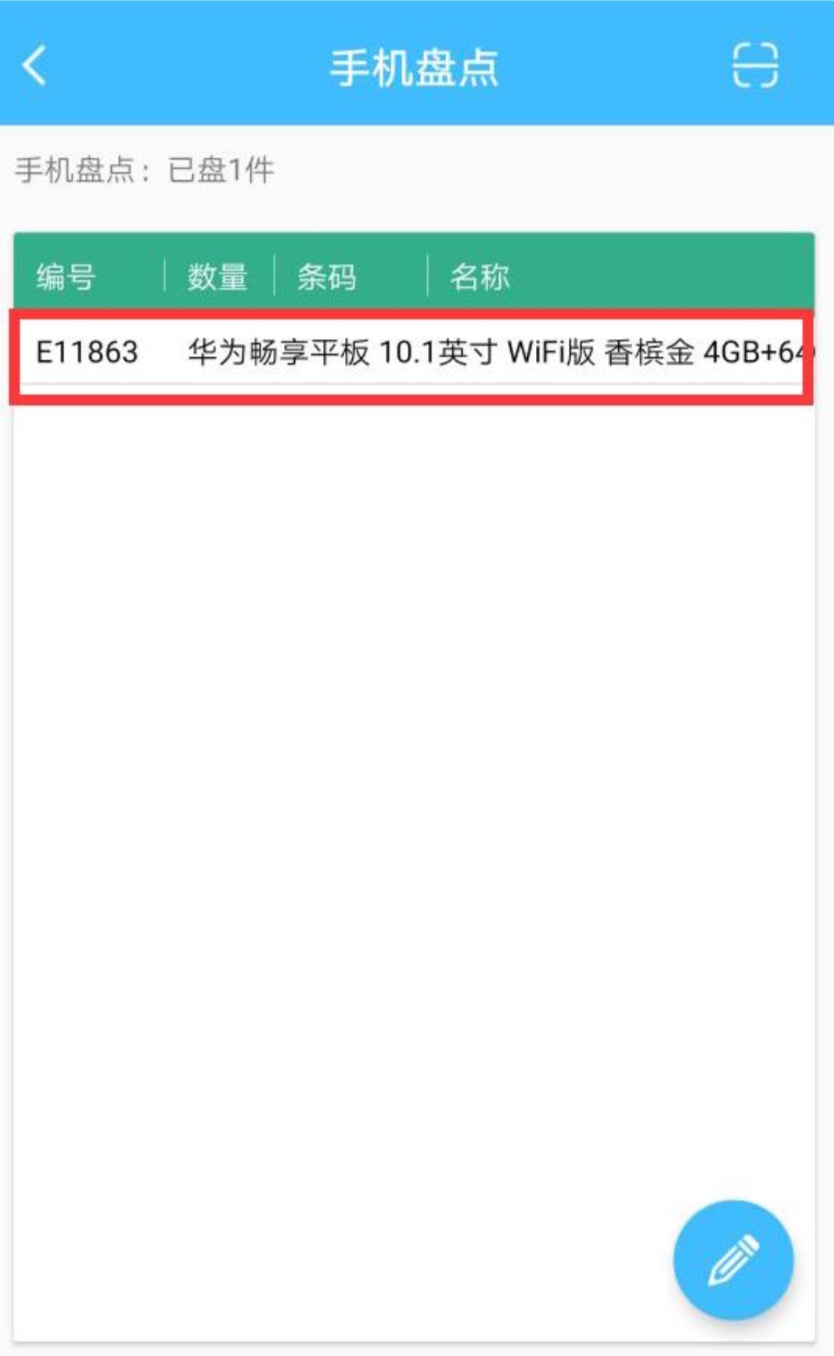Open the E11863 inventory row
This screenshot has width=834, height=1356.
(413, 352)
